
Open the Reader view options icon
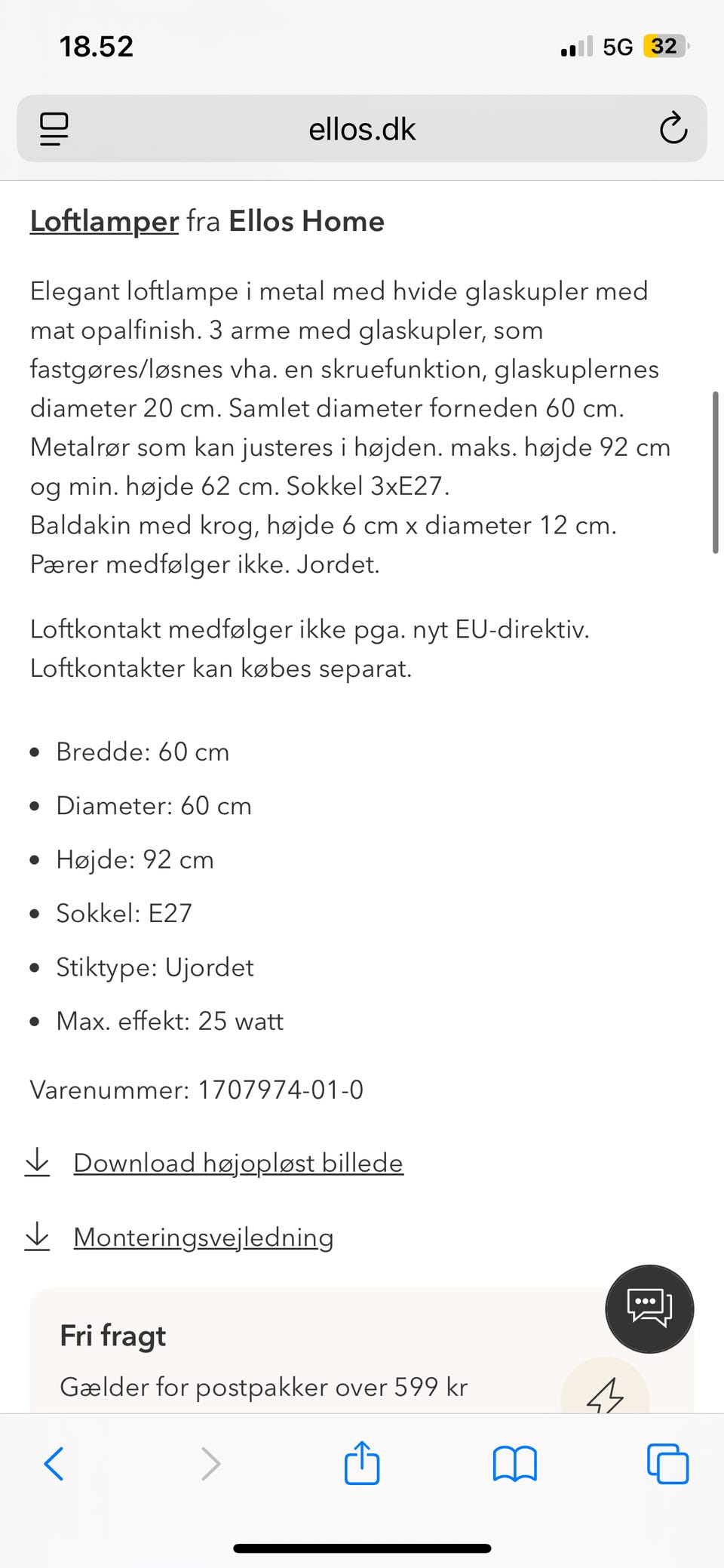(52, 128)
